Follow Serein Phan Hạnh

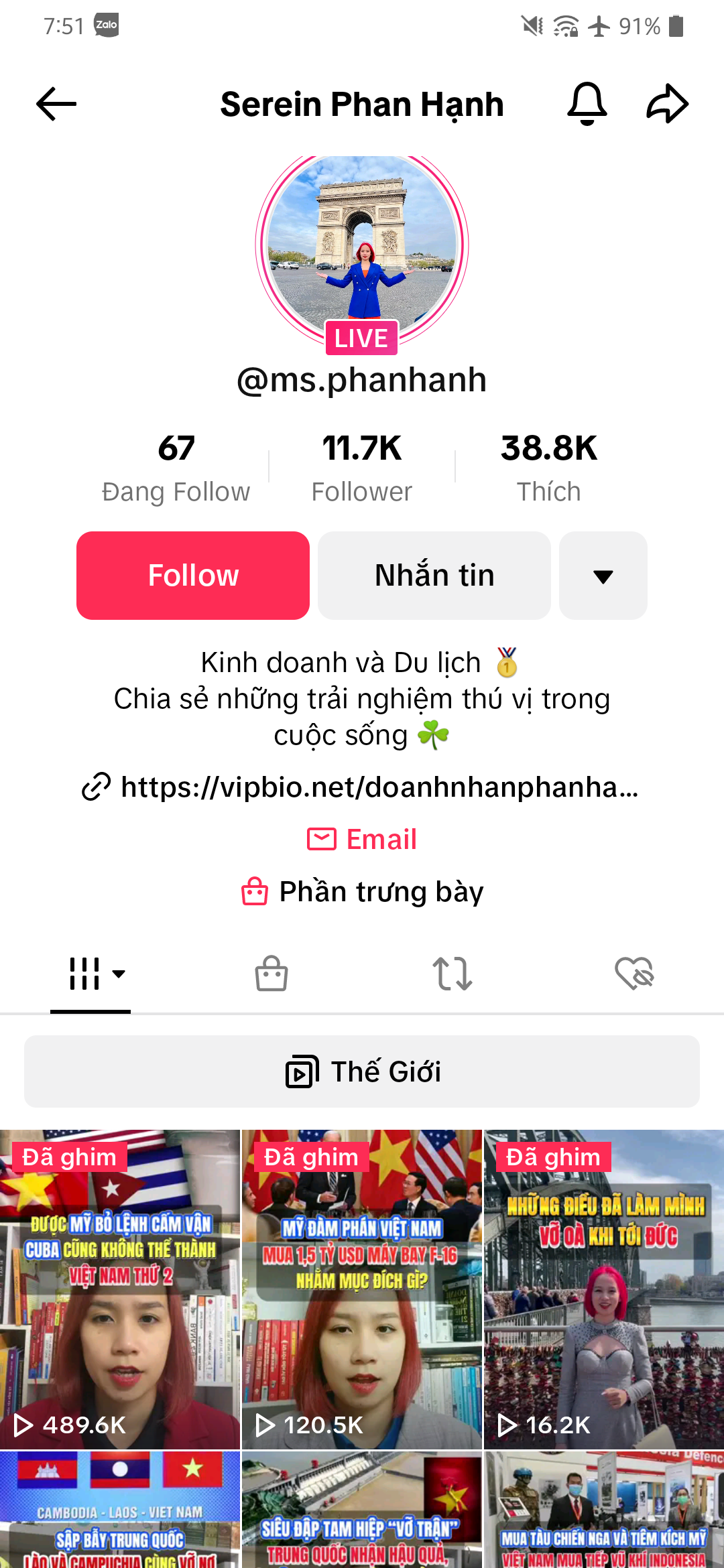[x=193, y=576]
